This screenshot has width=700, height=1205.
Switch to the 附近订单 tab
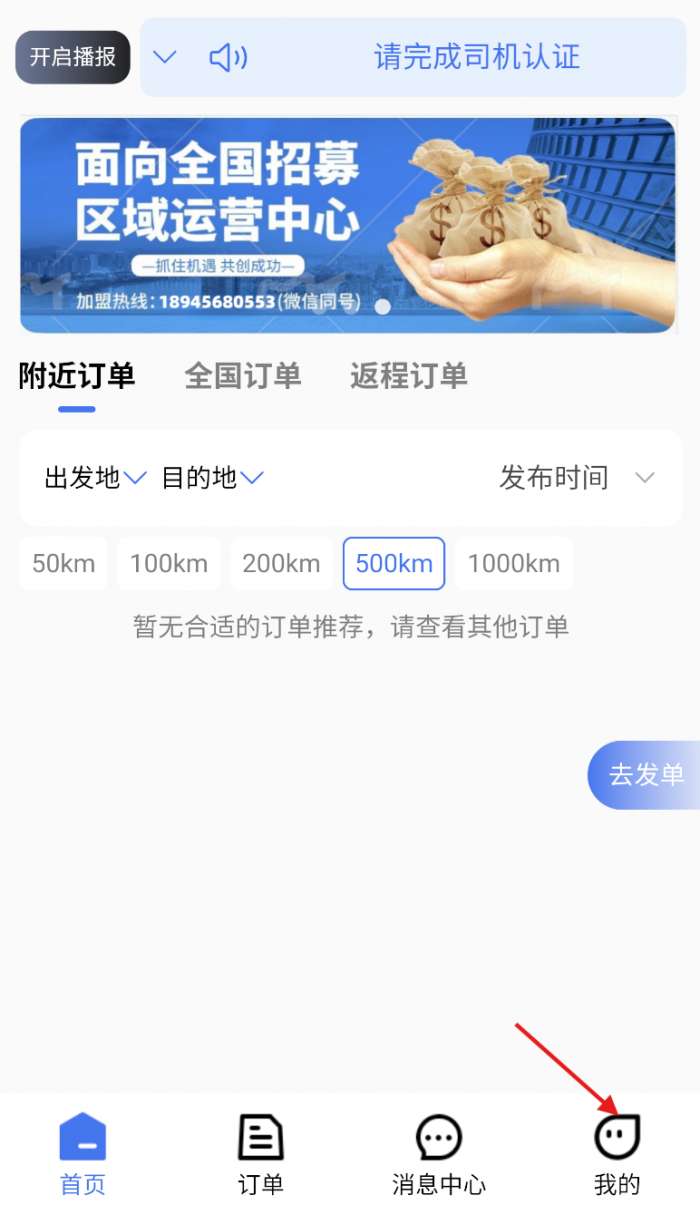[77, 376]
